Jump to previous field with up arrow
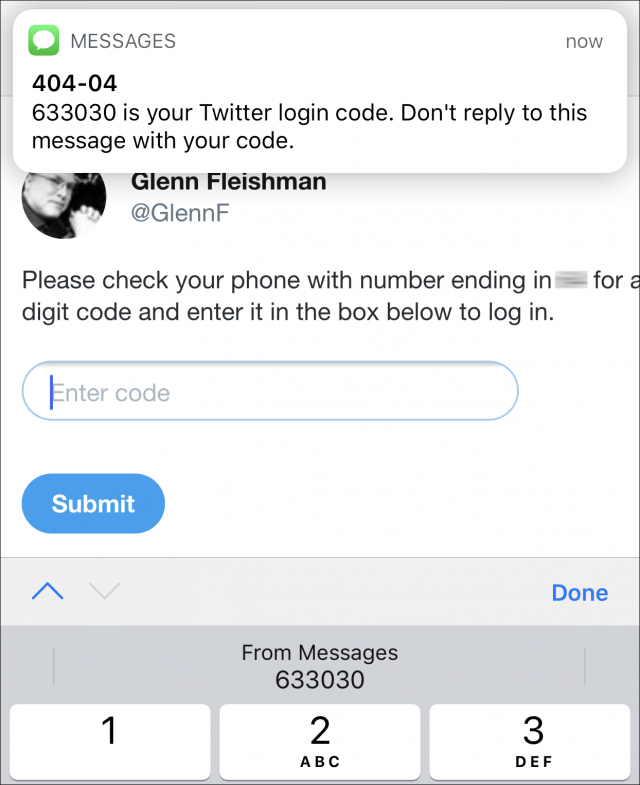This screenshot has width=640, height=785. [x=47, y=591]
